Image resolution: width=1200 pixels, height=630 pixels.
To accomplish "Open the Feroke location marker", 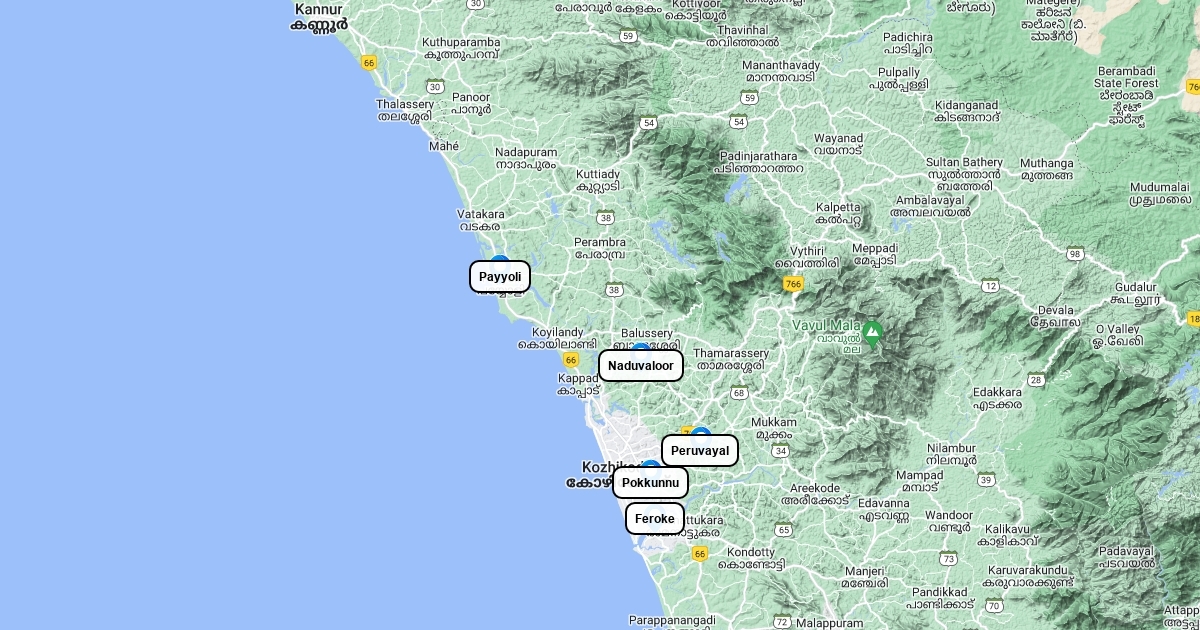I will pyautogui.click(x=655, y=518).
